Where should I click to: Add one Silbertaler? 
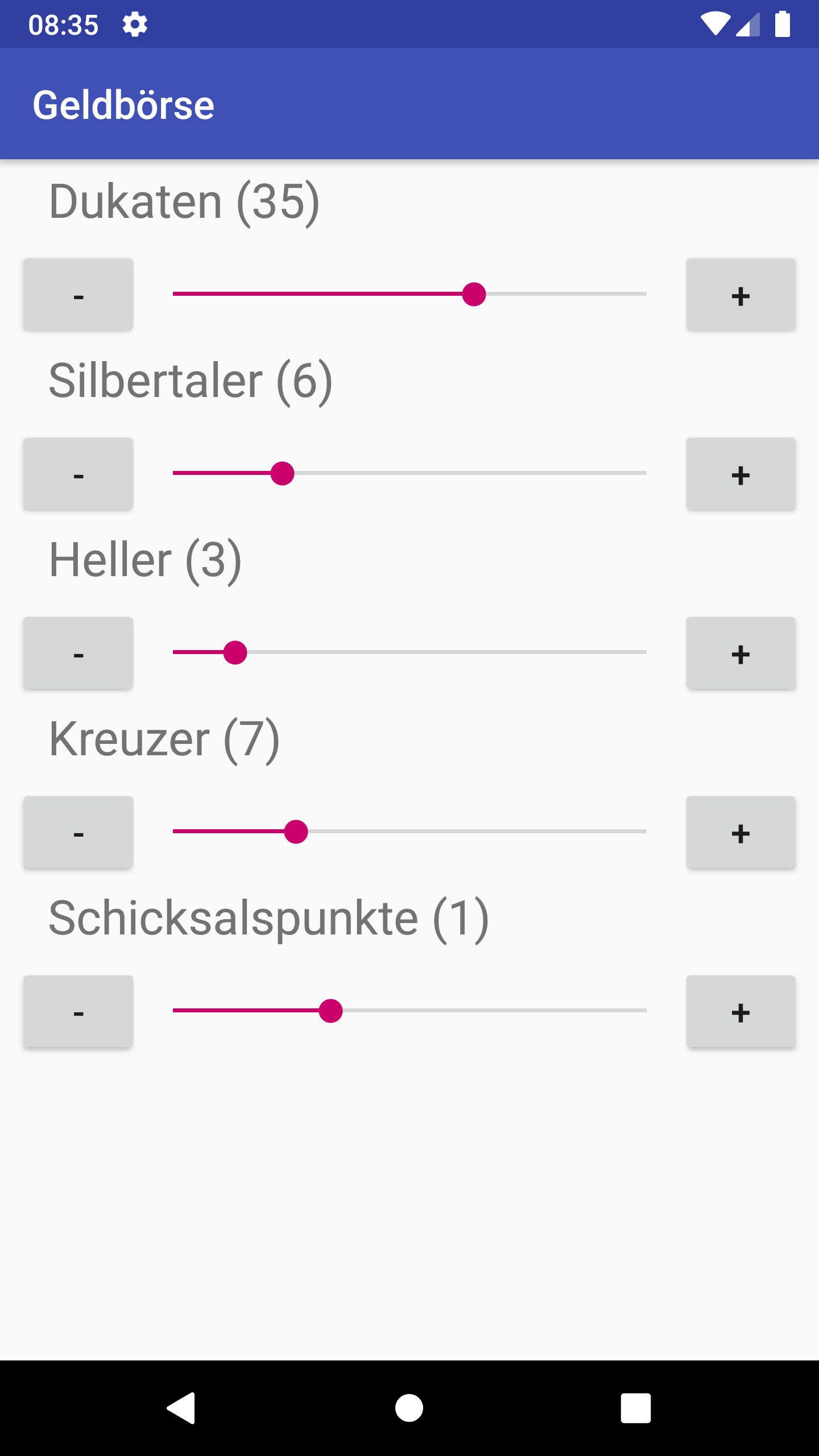pyautogui.click(x=741, y=474)
